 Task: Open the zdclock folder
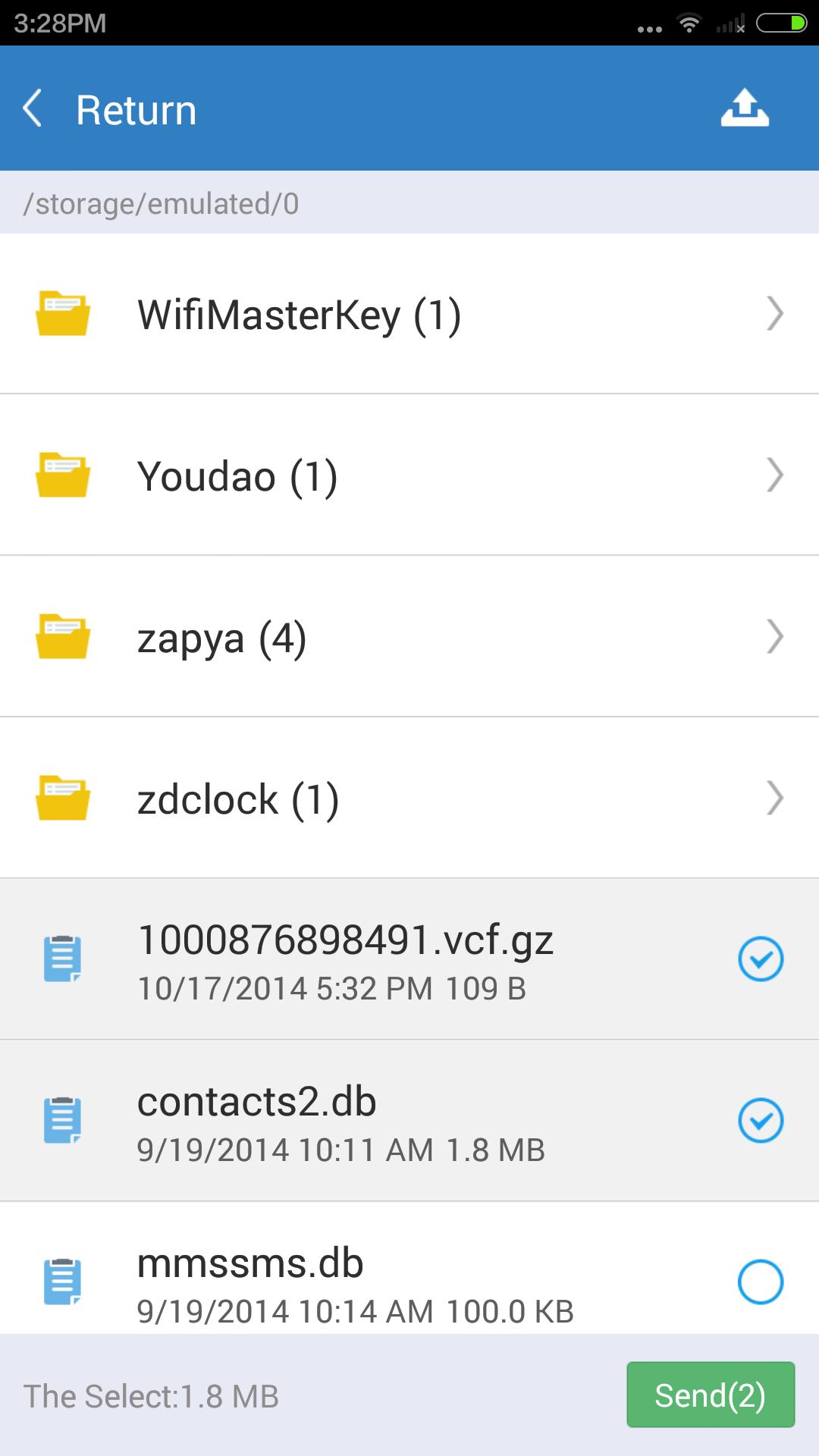(409, 799)
